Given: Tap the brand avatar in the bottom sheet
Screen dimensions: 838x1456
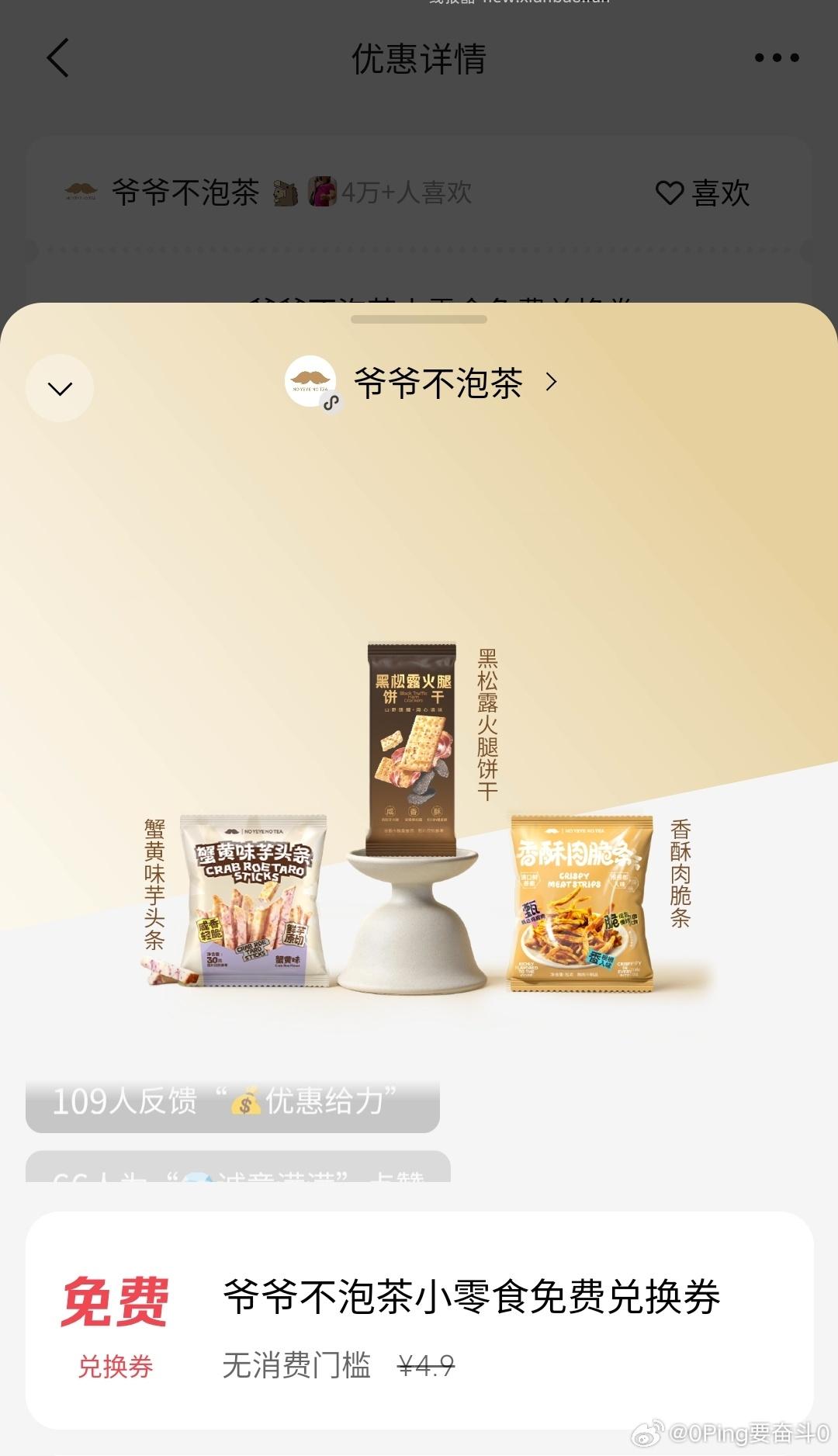Looking at the screenshot, I should point(309,382).
